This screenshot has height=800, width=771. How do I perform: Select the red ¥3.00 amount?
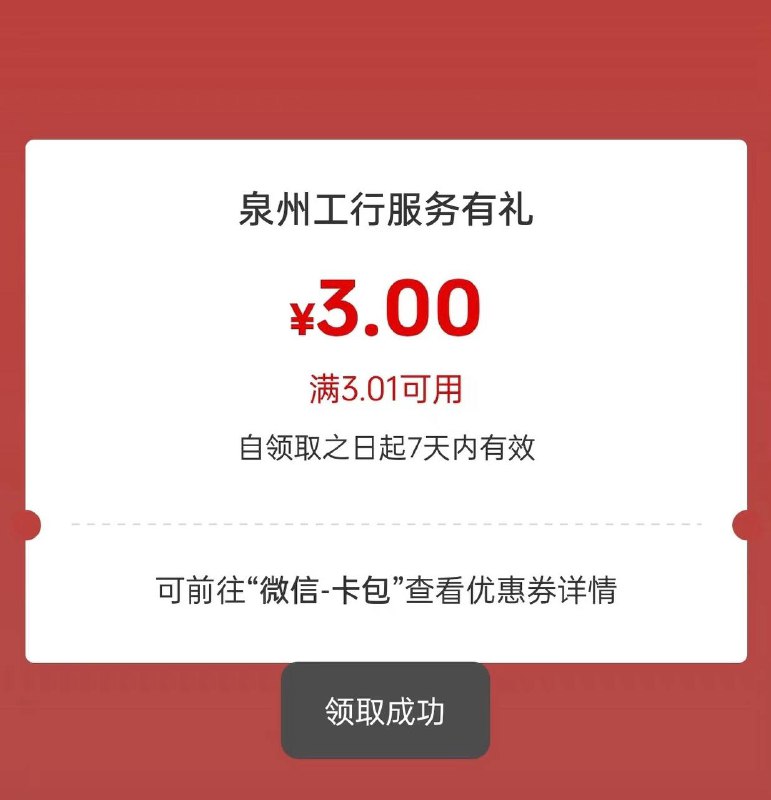click(385, 307)
